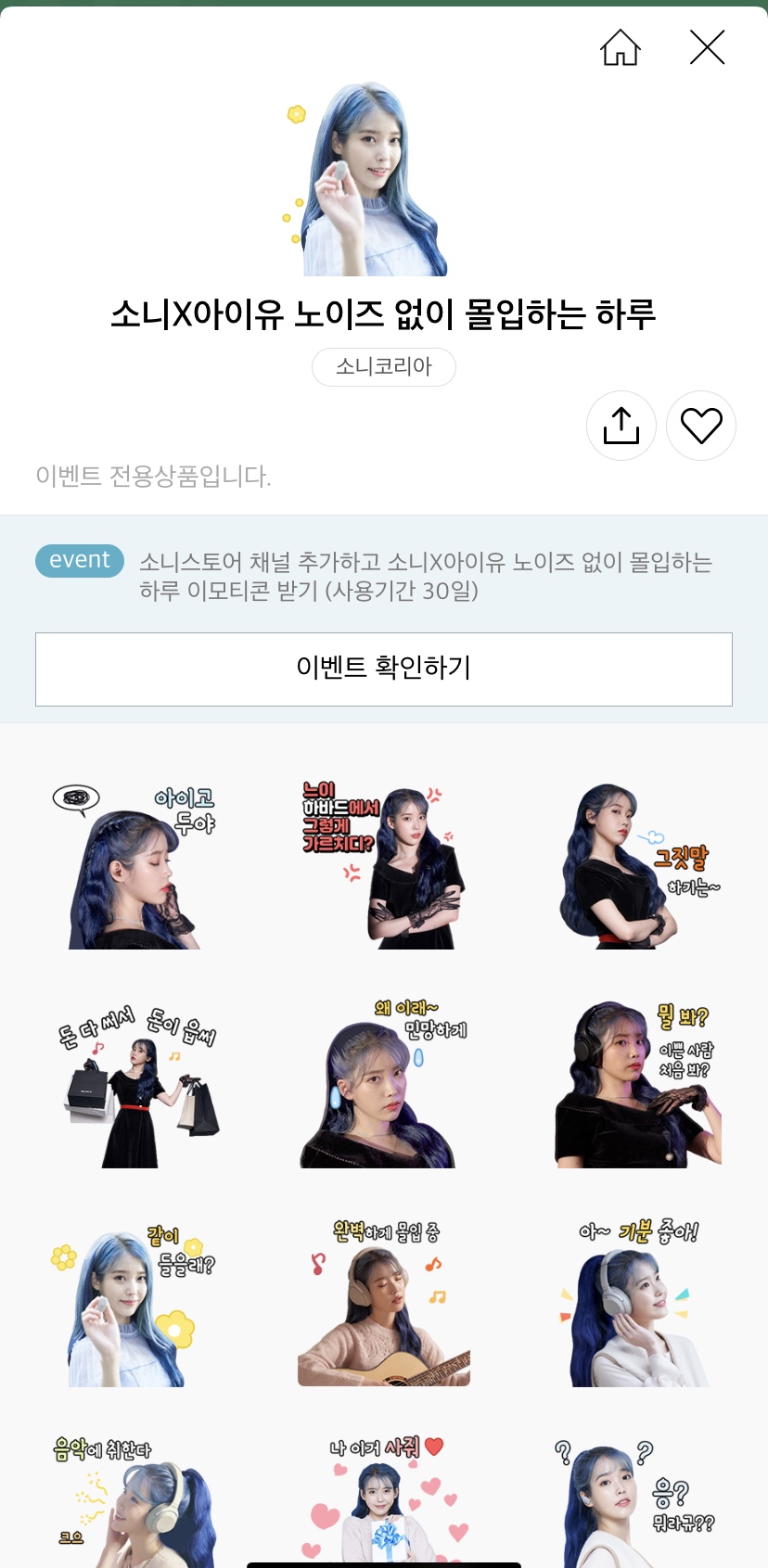Open the 소니코리아 creator chip
The width and height of the screenshot is (768, 1568).
383,367
